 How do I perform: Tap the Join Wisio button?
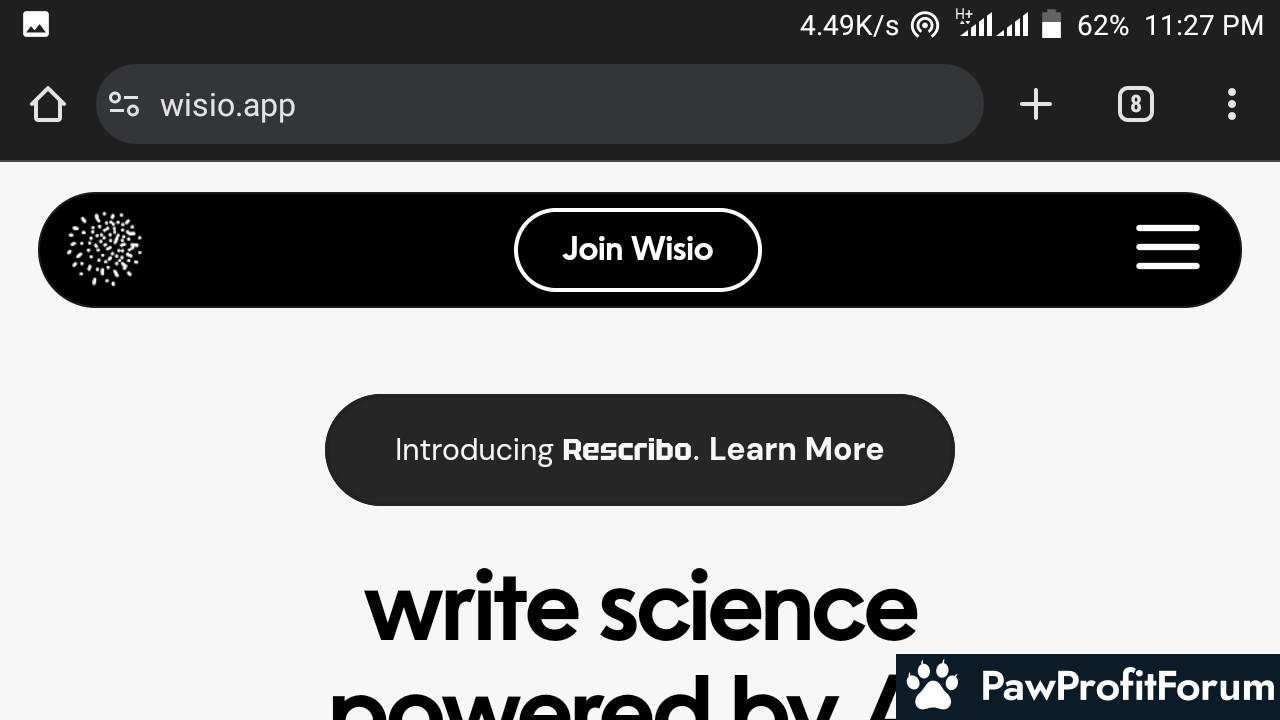coord(638,249)
